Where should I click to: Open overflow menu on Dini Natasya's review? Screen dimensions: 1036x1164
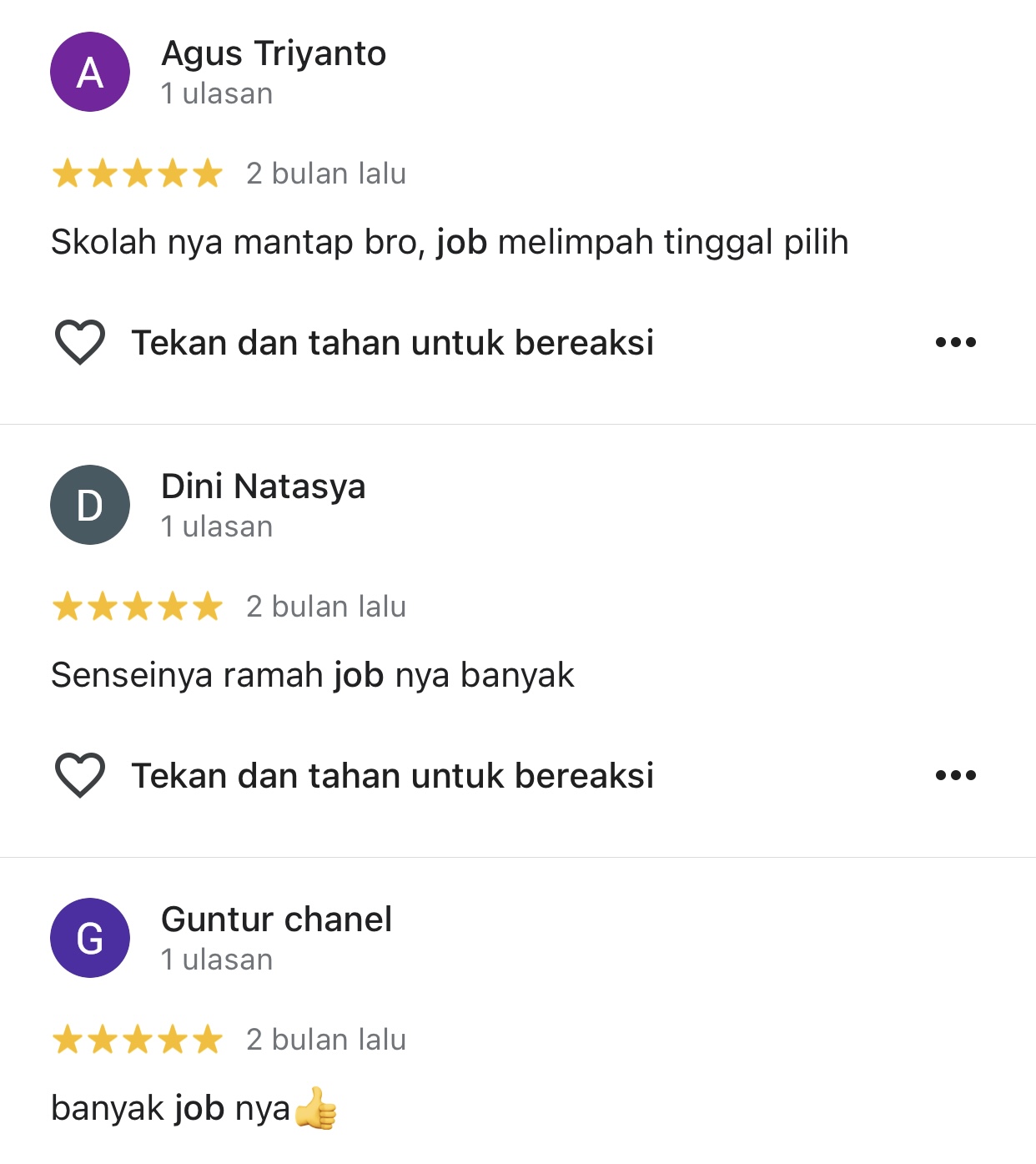[x=955, y=775]
